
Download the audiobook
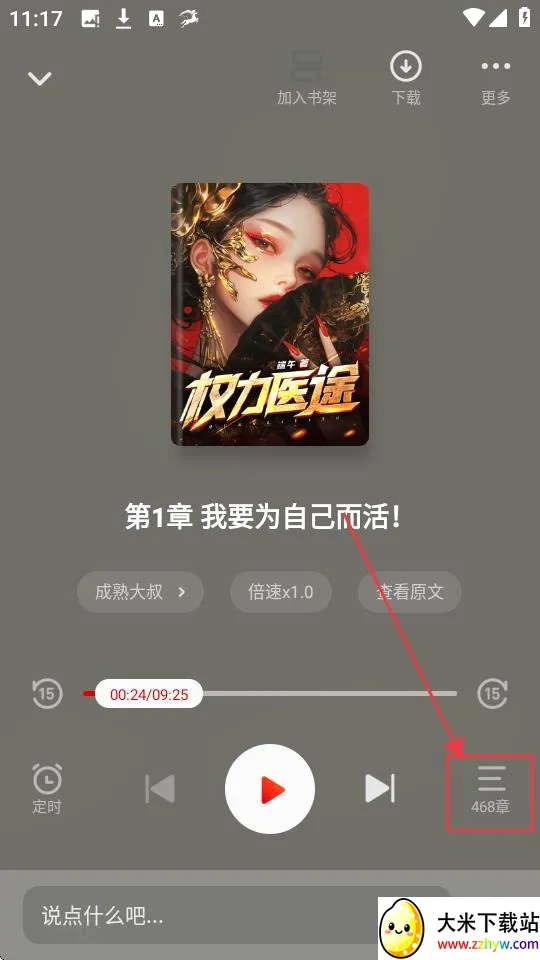(406, 78)
